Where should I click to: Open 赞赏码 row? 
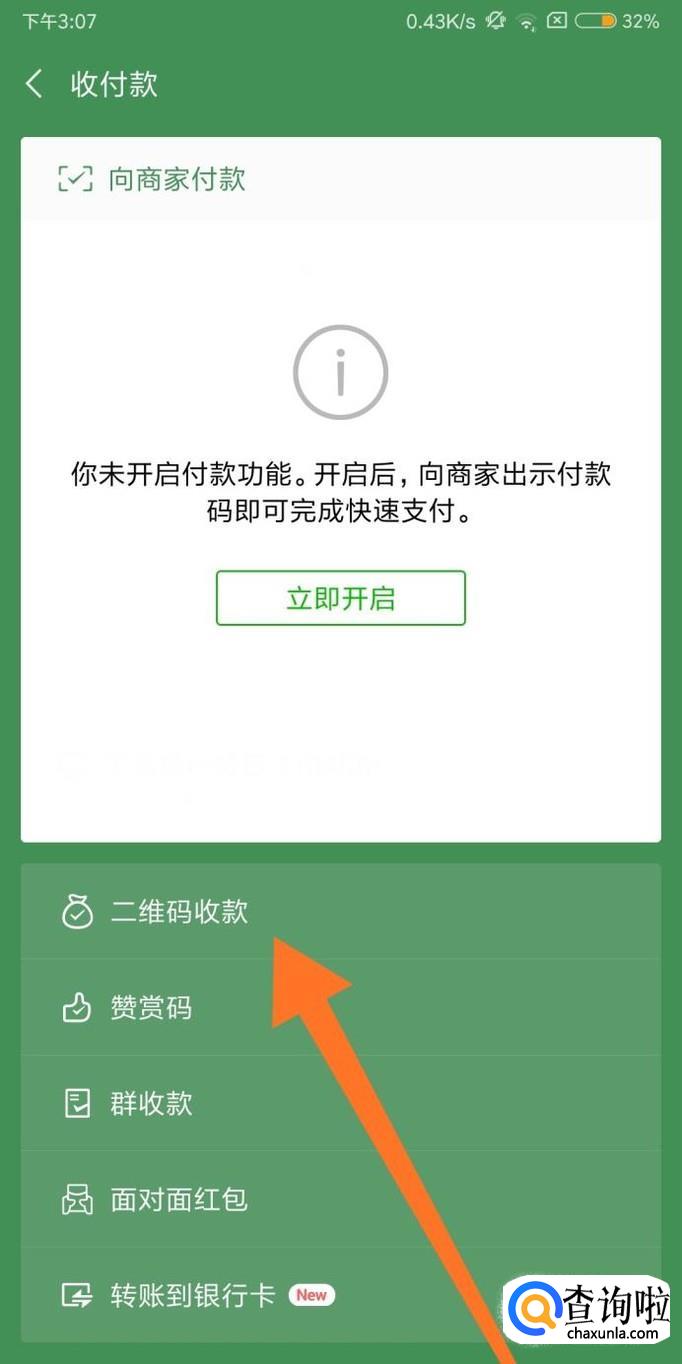tap(152, 1008)
